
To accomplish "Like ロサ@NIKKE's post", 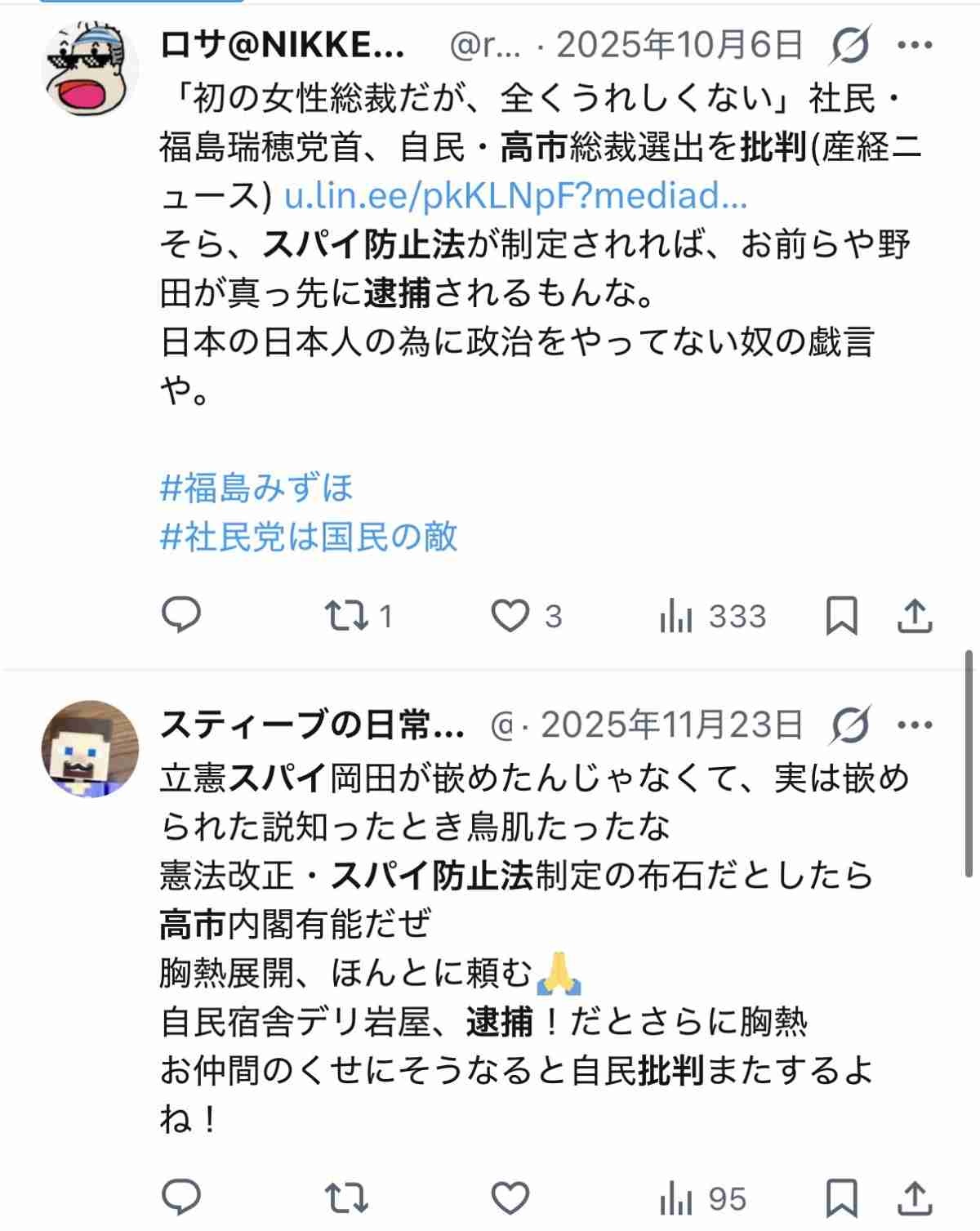I will pos(510,616).
